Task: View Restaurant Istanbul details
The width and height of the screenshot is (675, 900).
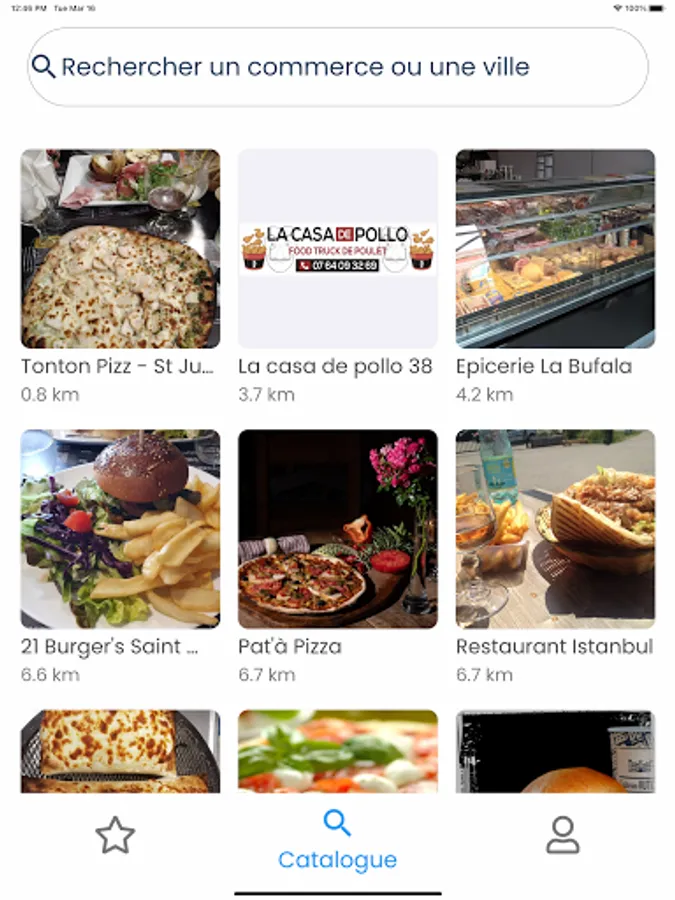Action: (x=555, y=529)
